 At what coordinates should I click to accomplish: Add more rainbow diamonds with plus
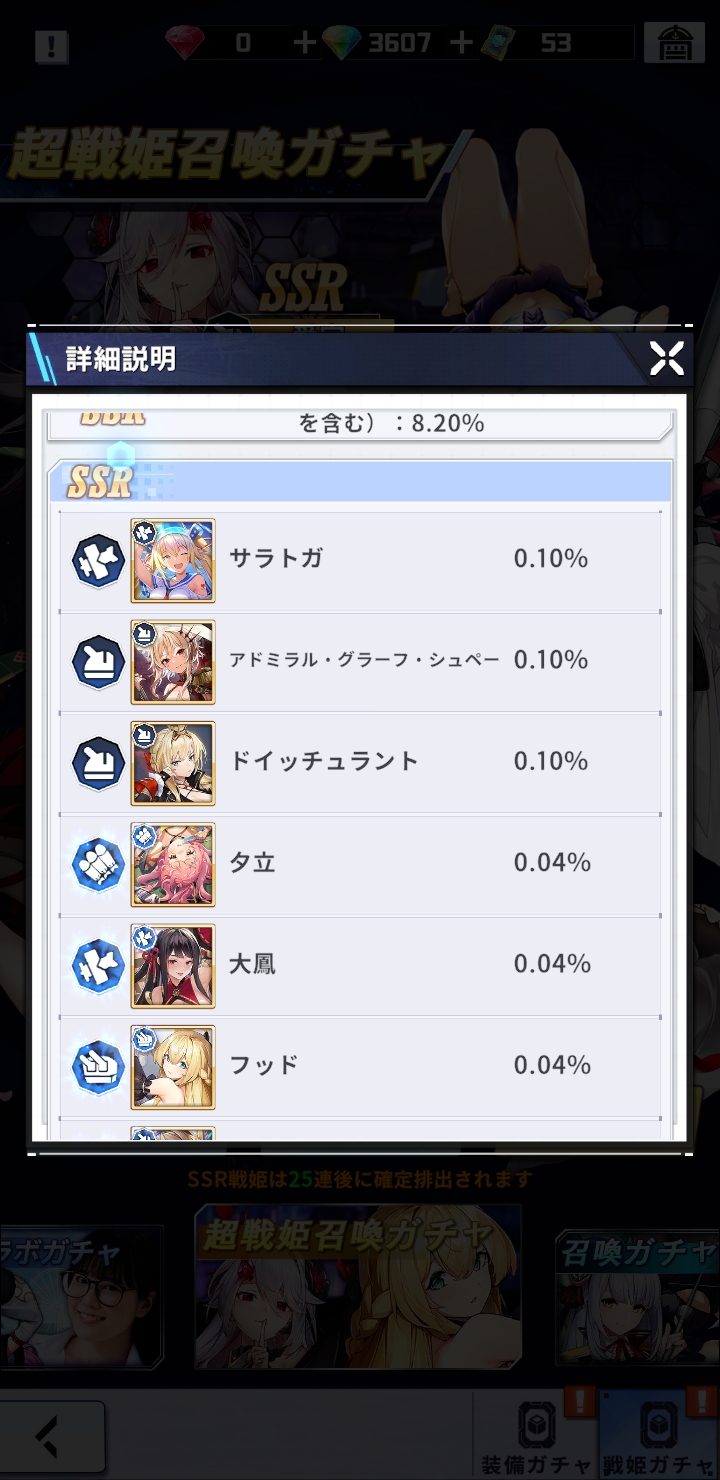460,43
